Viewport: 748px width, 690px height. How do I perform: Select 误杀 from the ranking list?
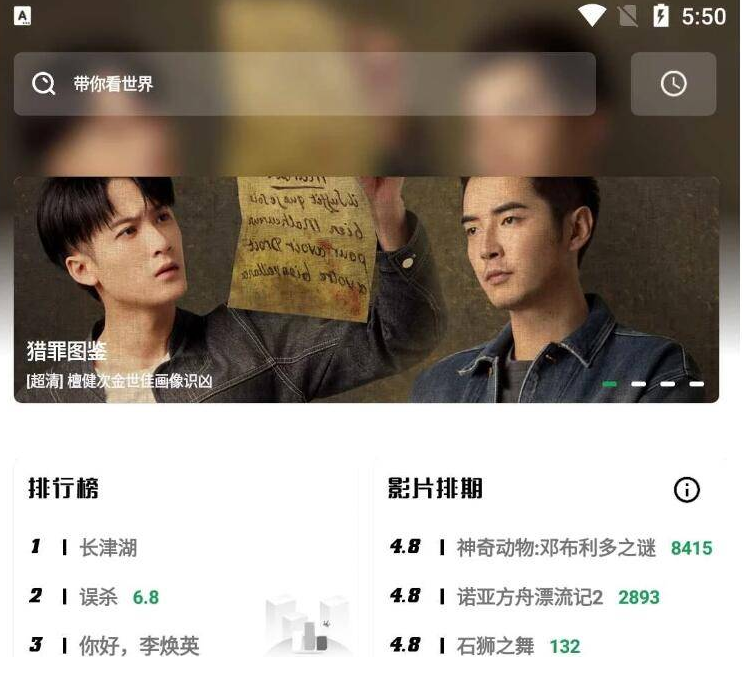(98, 597)
